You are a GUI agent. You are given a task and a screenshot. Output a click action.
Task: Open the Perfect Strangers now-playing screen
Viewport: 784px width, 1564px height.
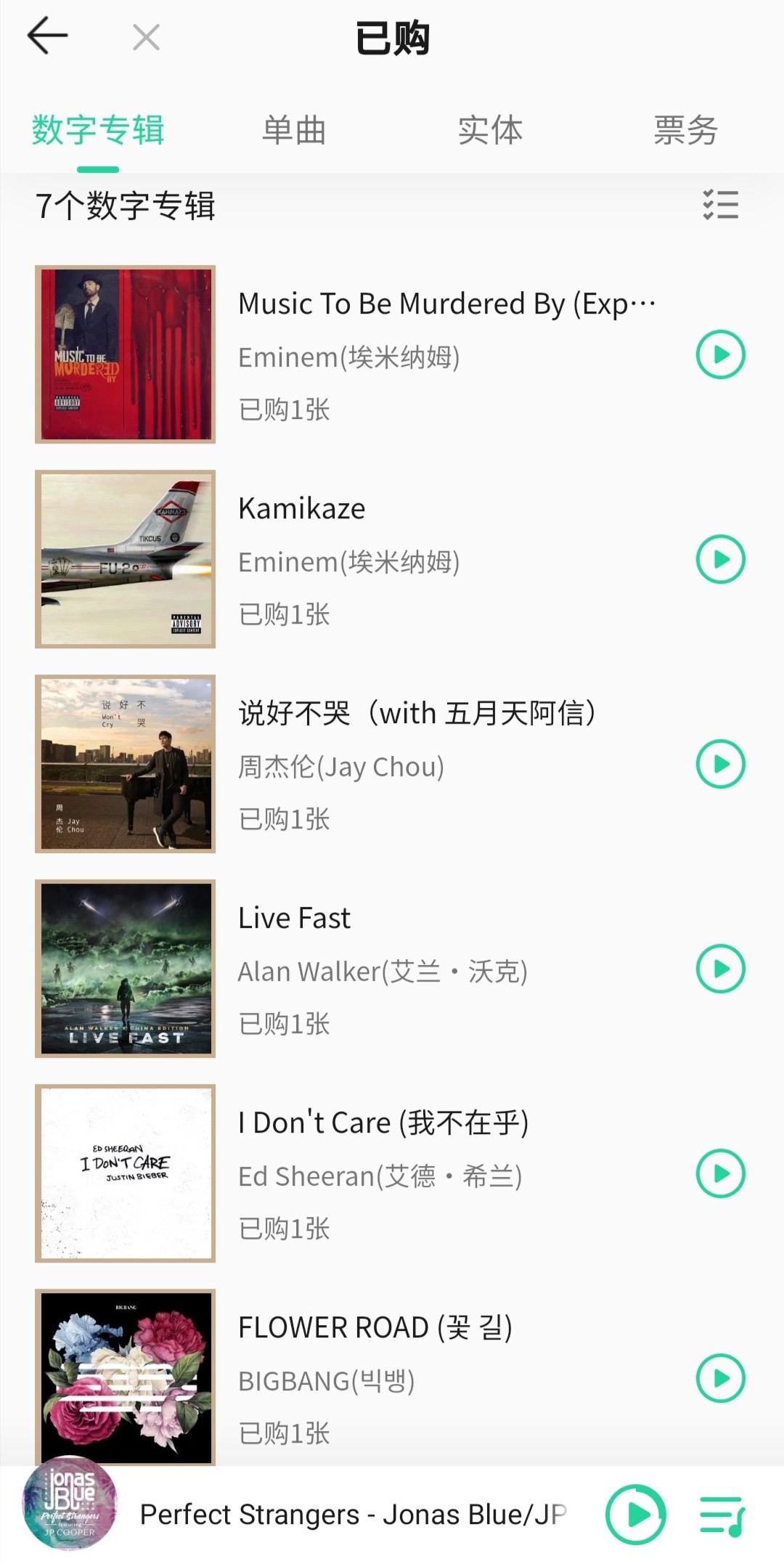click(x=352, y=1515)
